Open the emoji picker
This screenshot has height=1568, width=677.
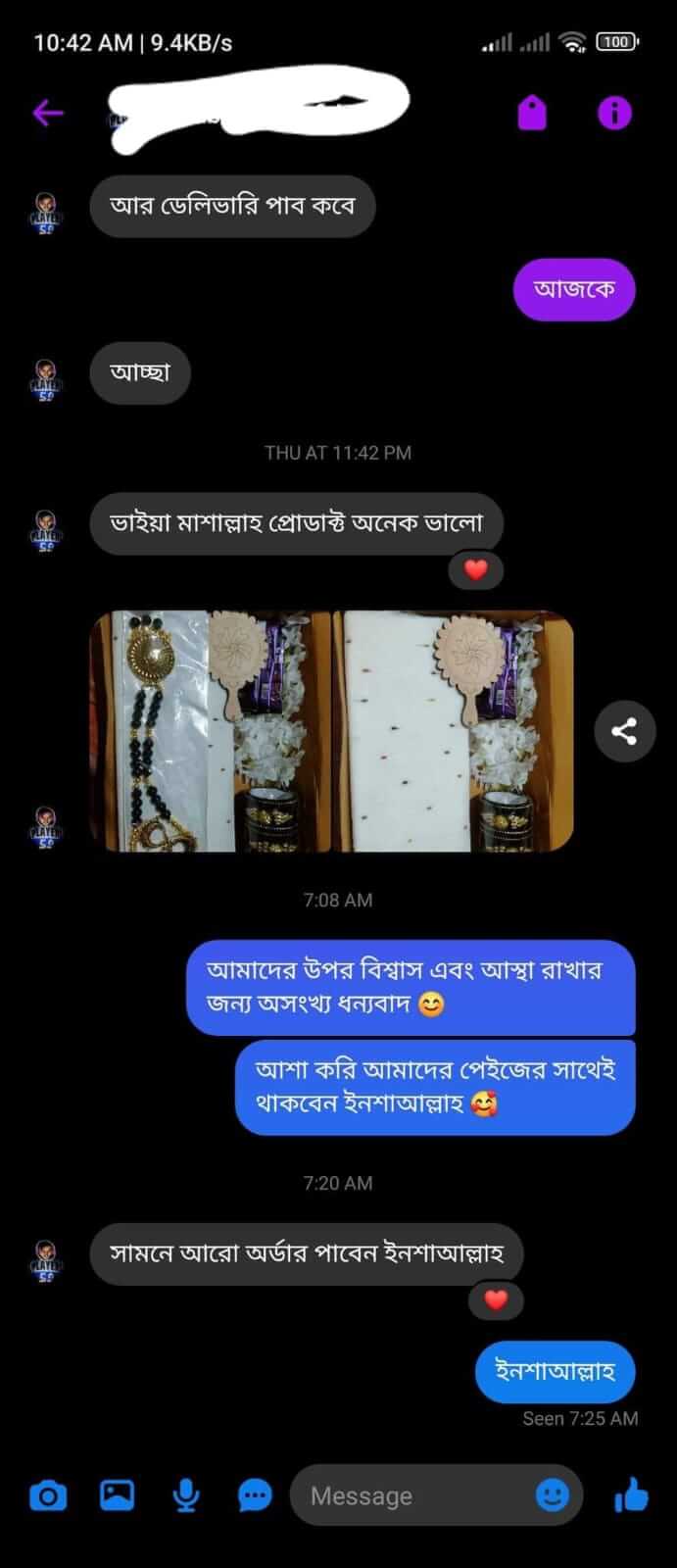pos(553,1495)
